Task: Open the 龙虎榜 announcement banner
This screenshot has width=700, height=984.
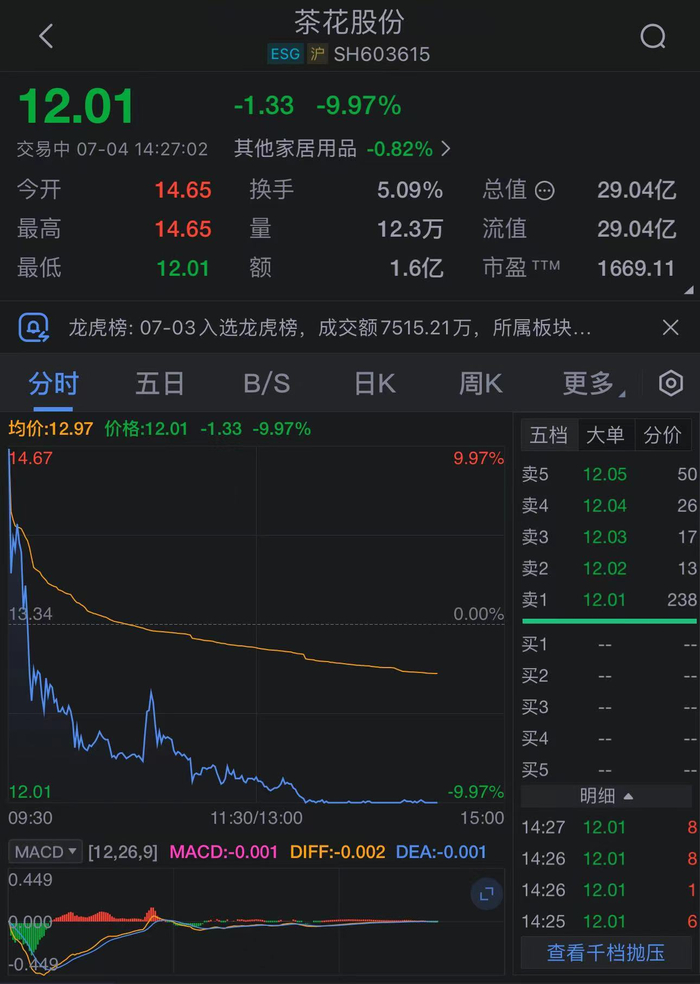Action: [329, 327]
